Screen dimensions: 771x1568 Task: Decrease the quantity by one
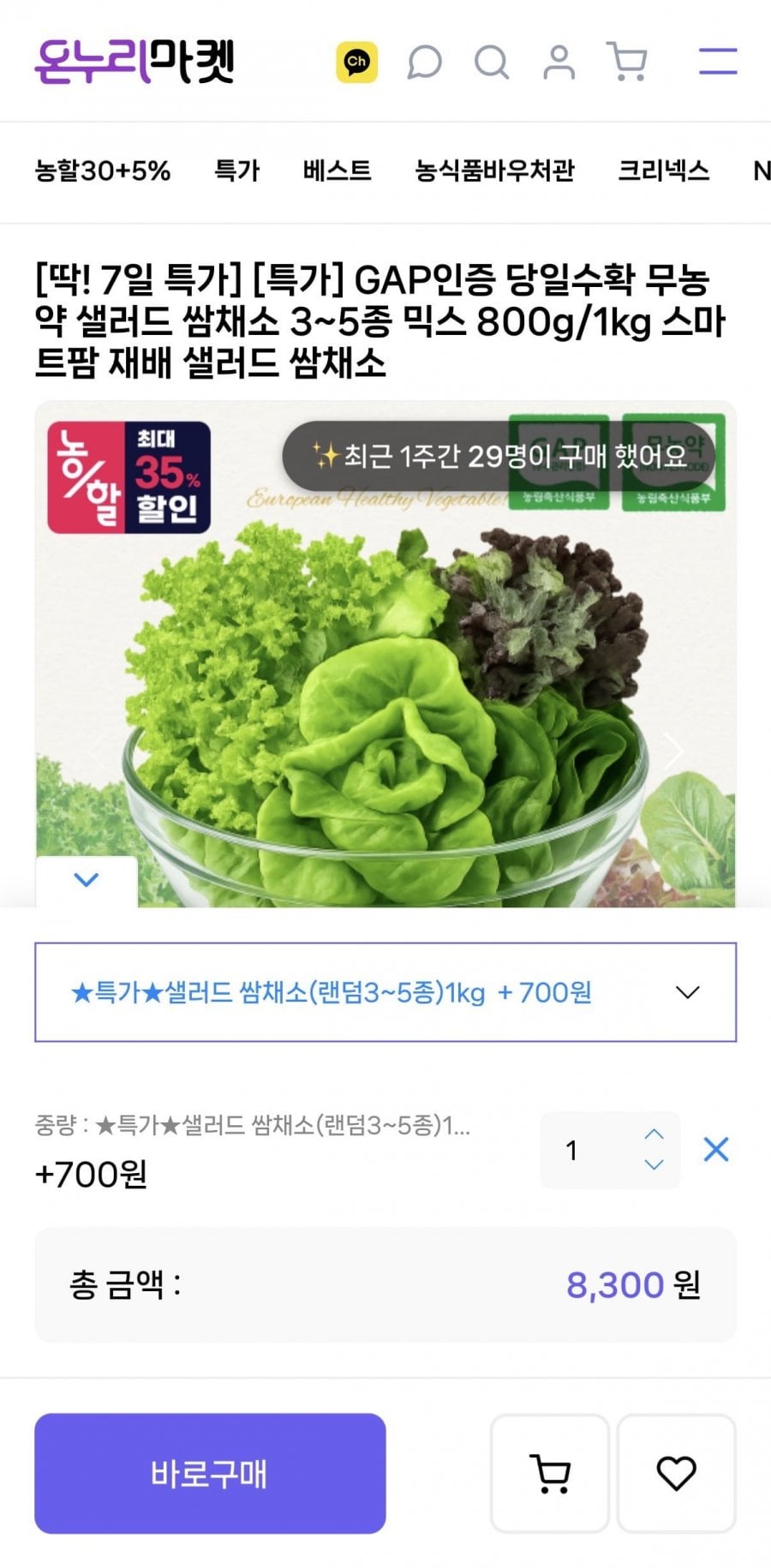click(x=654, y=1164)
